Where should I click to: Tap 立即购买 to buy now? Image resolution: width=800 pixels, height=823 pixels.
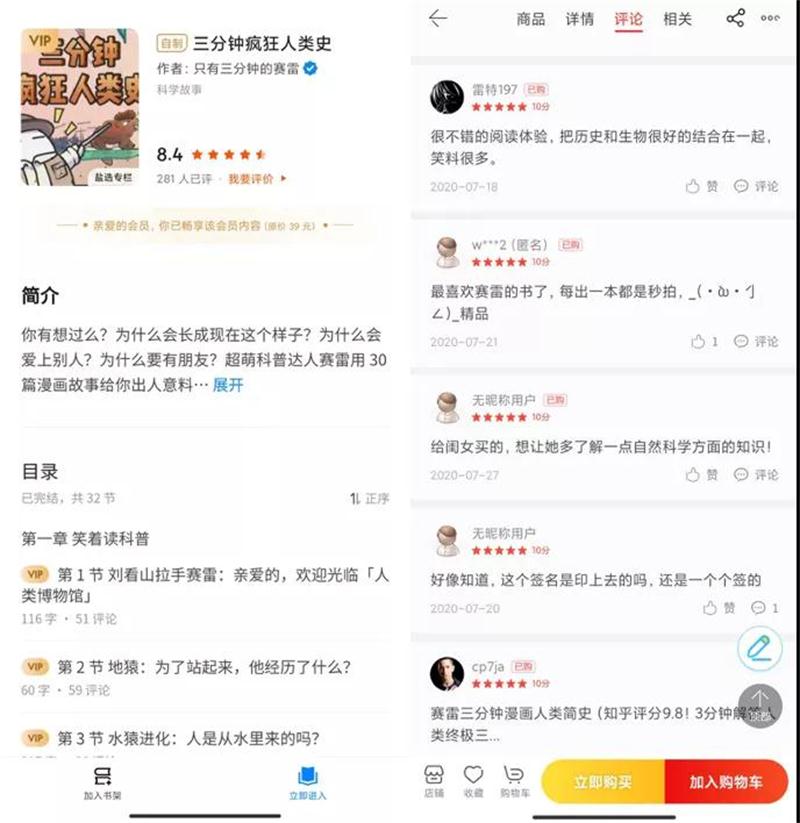click(602, 781)
